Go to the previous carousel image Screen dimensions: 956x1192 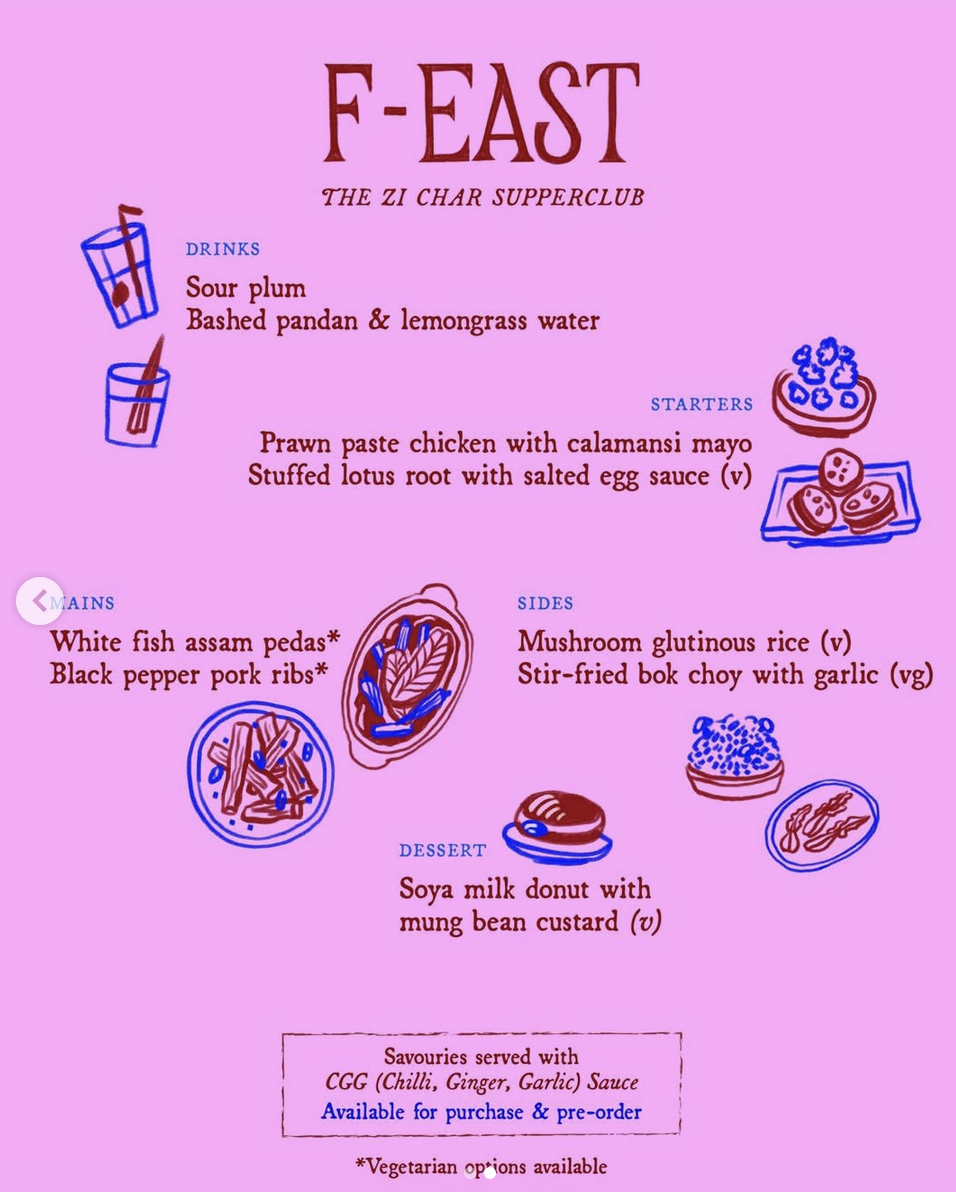click(39, 601)
